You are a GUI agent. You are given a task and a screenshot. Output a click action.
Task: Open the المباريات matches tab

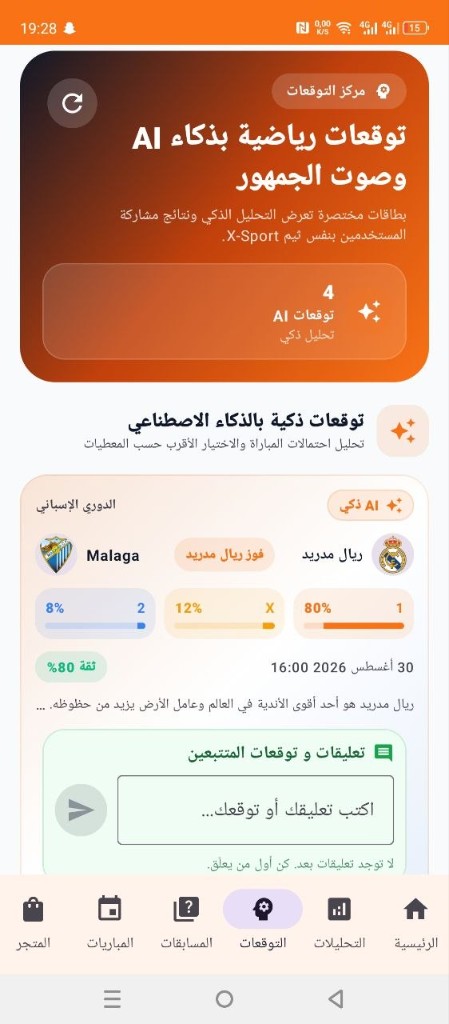click(x=110, y=923)
